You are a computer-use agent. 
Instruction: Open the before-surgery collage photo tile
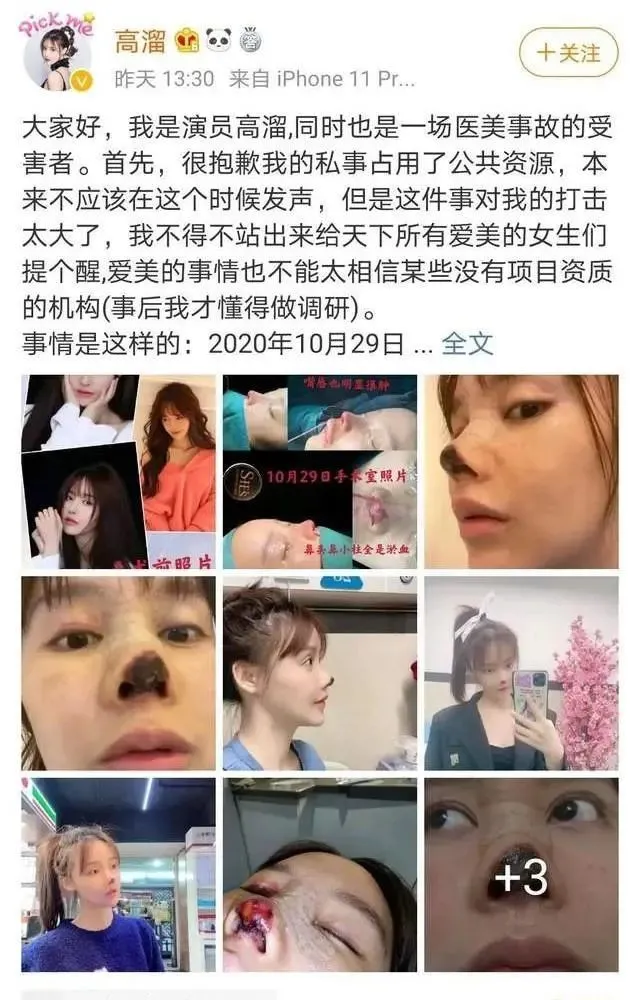point(118,472)
